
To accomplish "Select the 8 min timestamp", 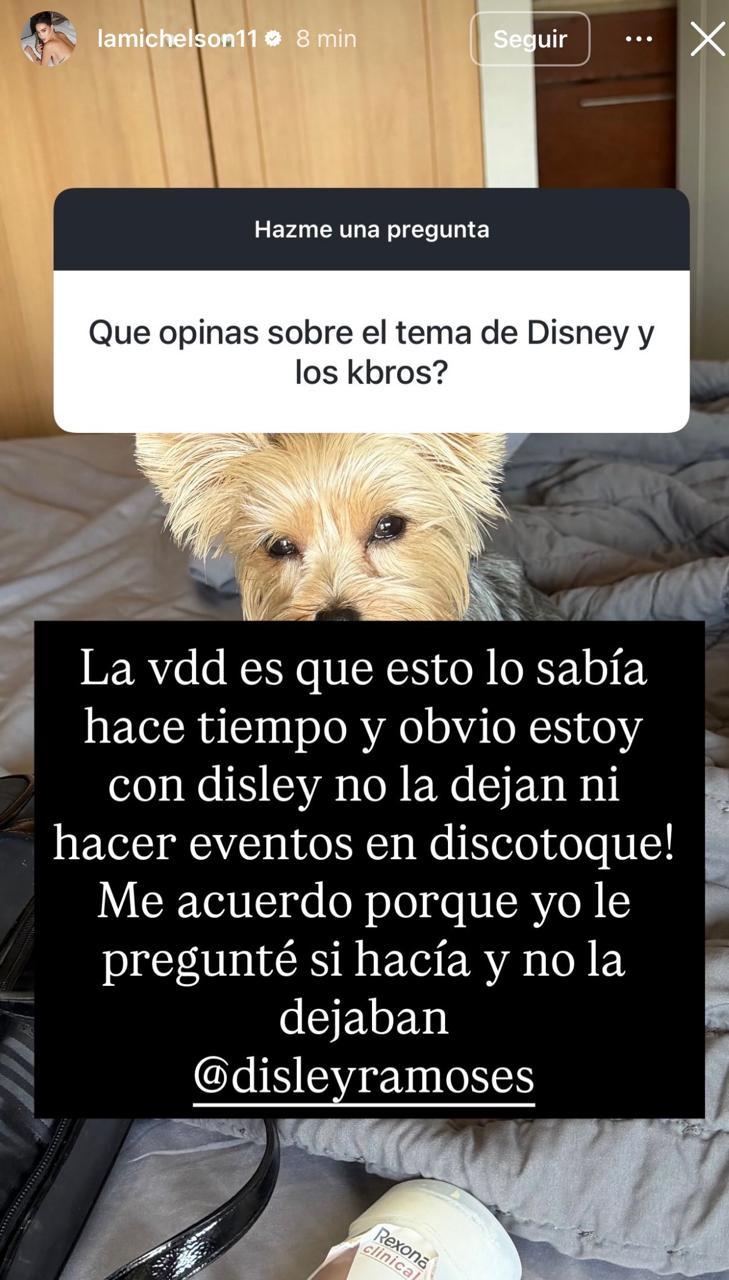I will point(325,39).
